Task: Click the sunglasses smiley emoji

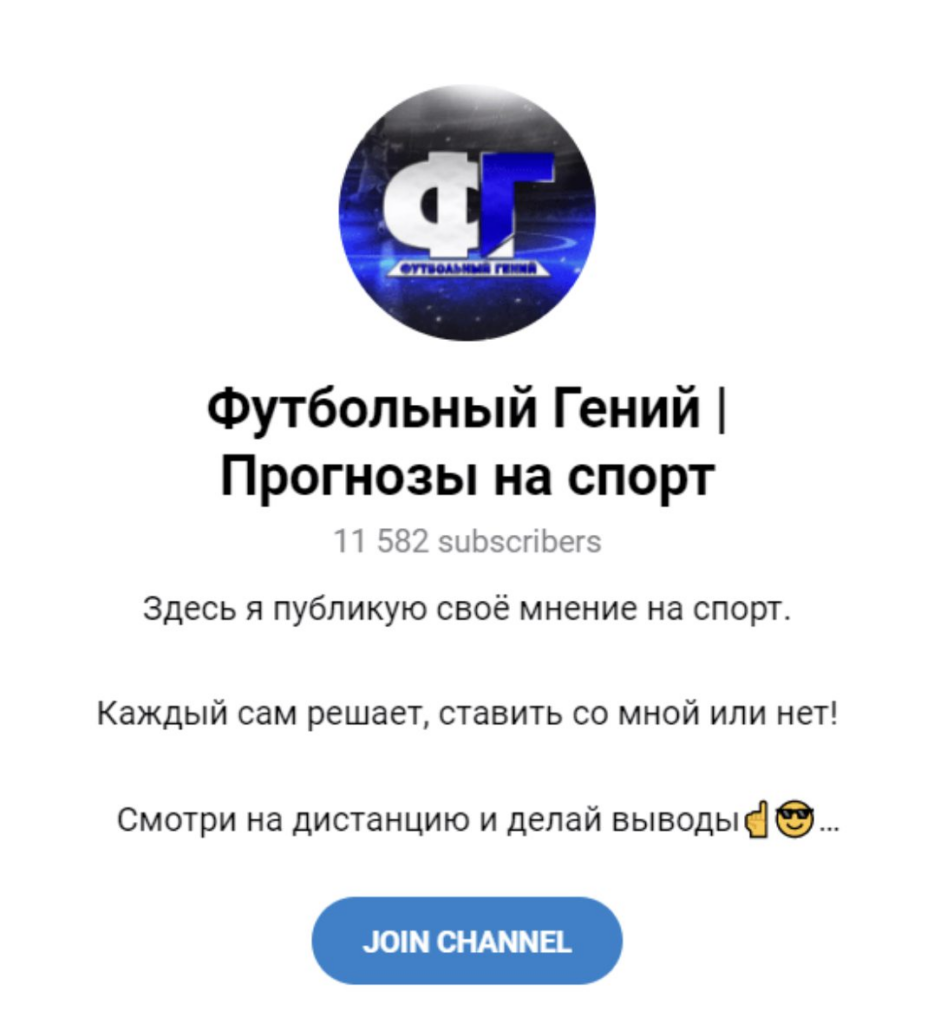Action: tap(794, 818)
